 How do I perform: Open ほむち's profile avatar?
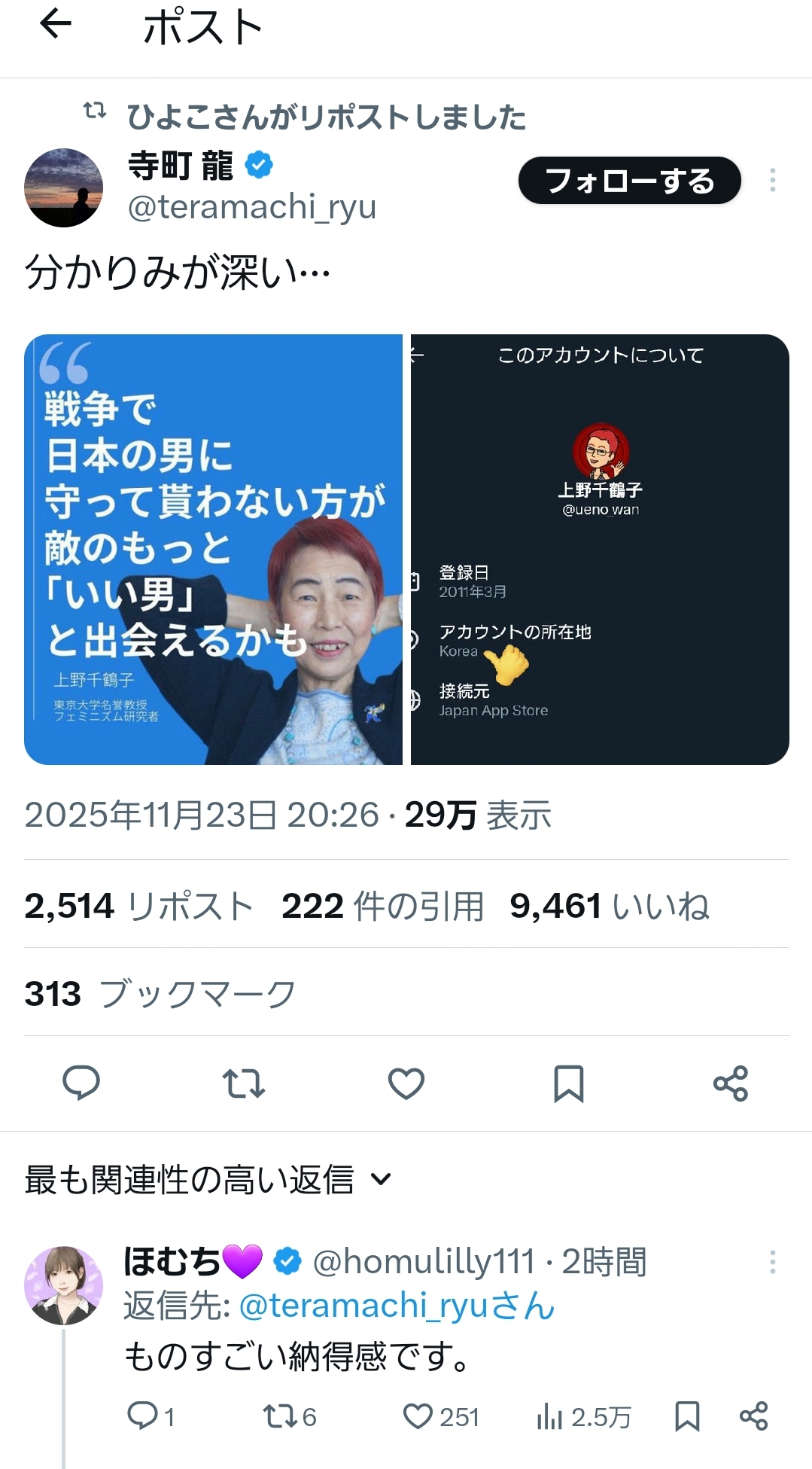point(63,1285)
